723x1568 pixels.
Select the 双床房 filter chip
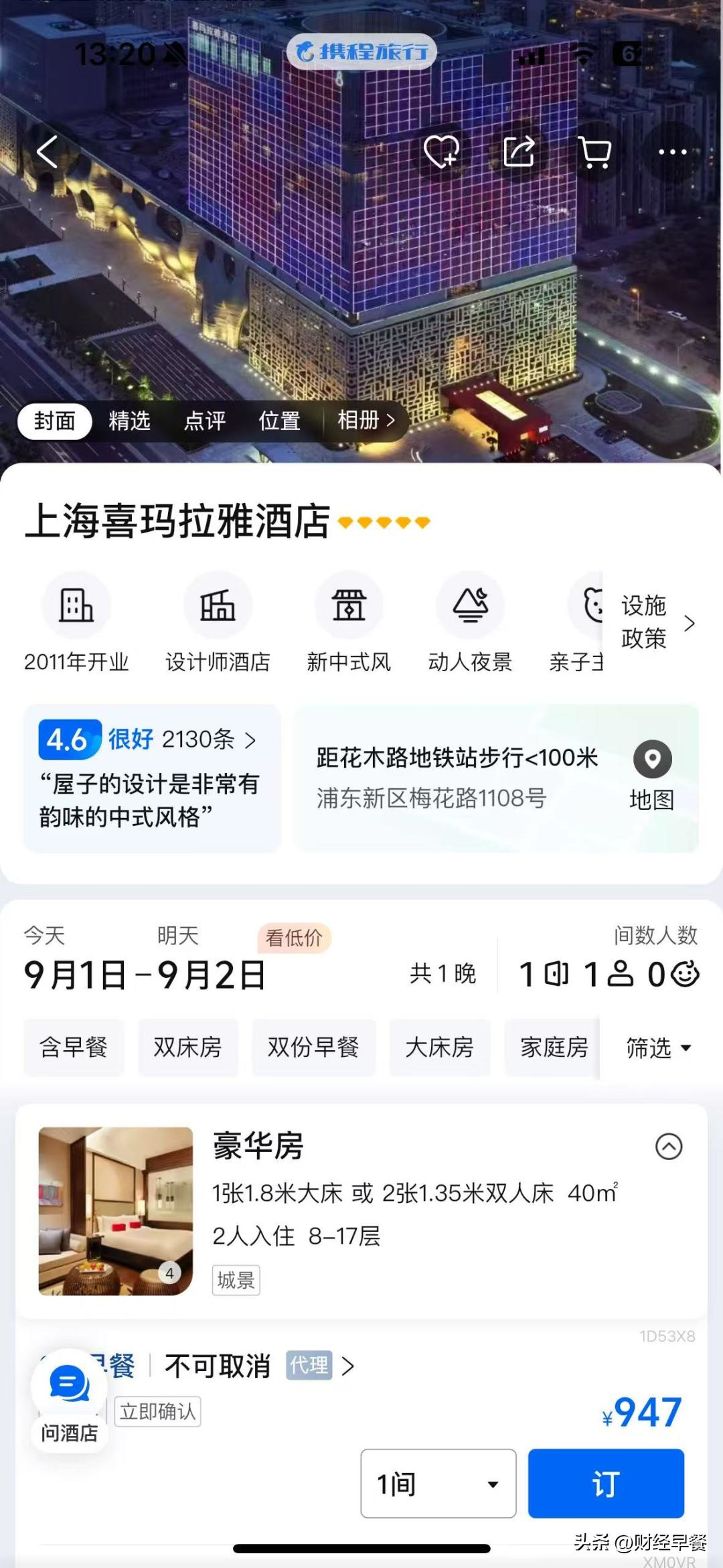pos(187,1047)
